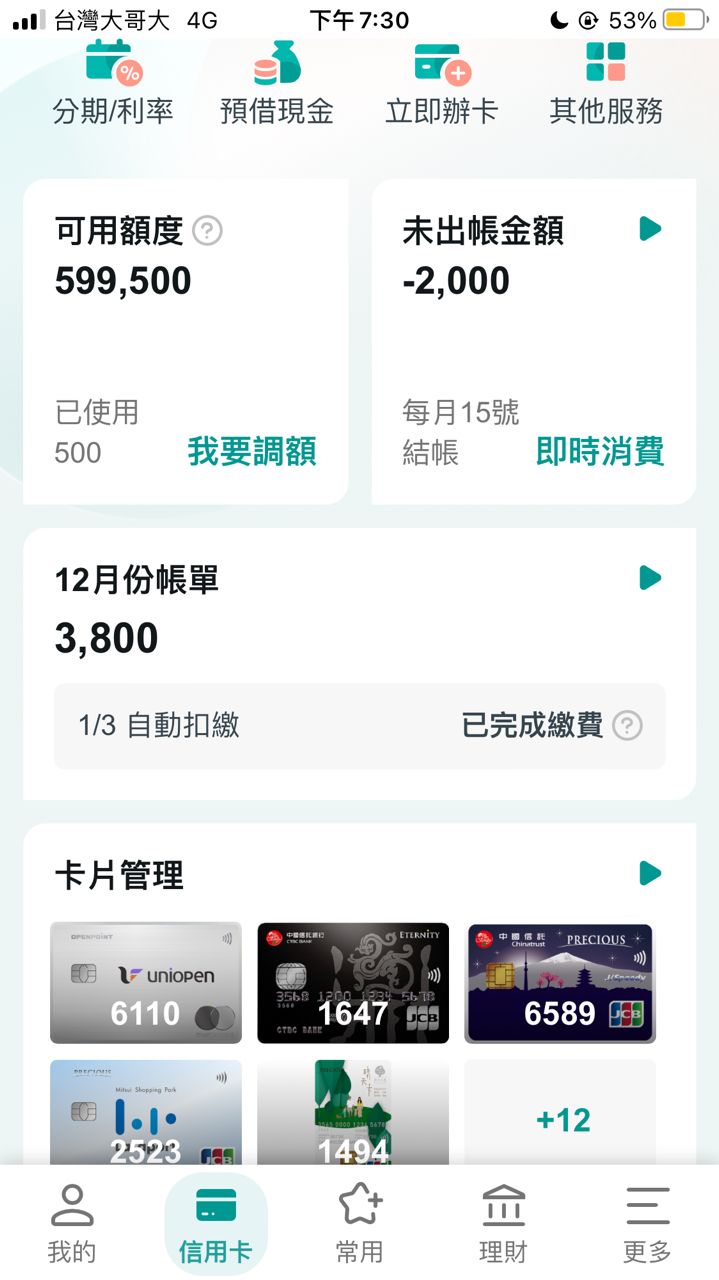This screenshot has height=1280, width=719.
Task: View 即時消費 real-time spending
Action: [600, 452]
